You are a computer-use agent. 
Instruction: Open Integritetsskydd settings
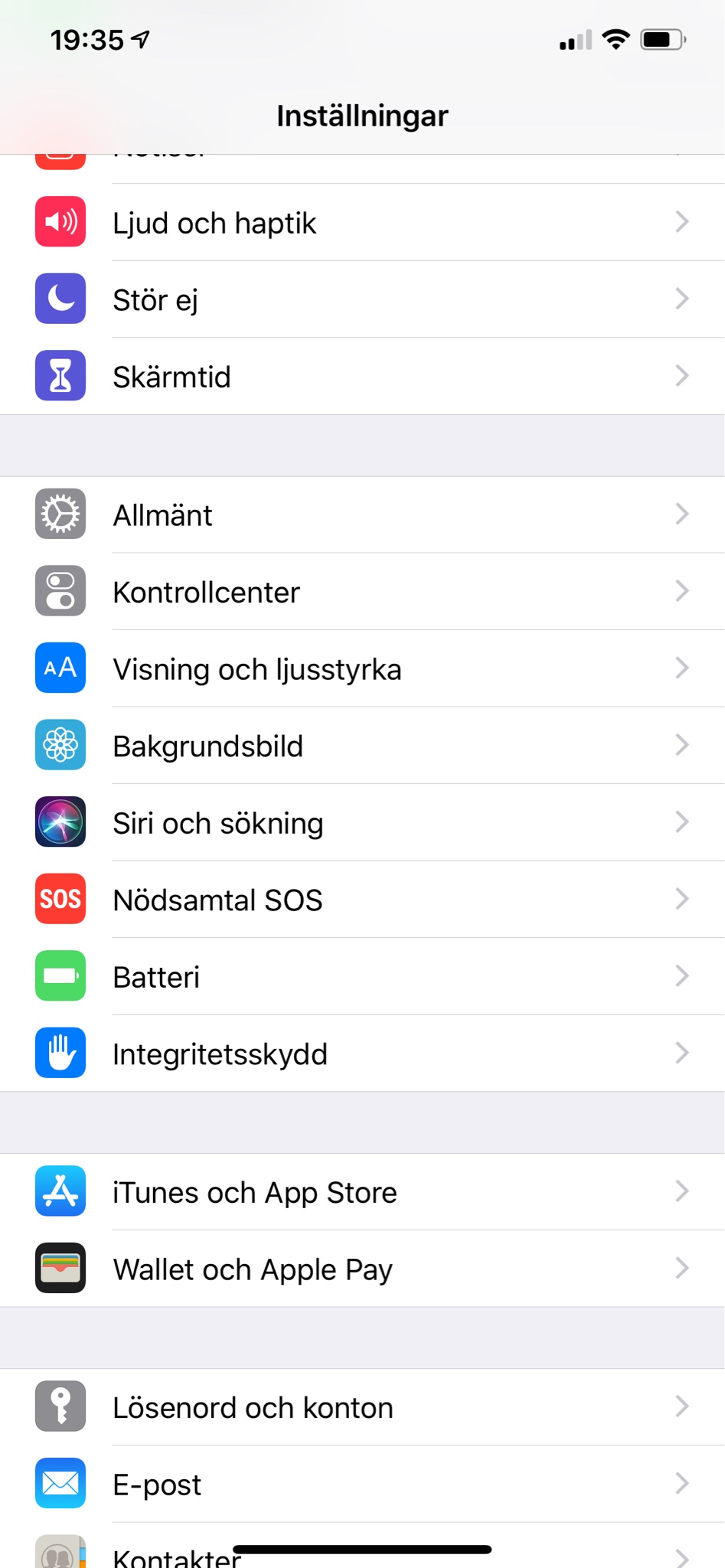click(362, 1053)
